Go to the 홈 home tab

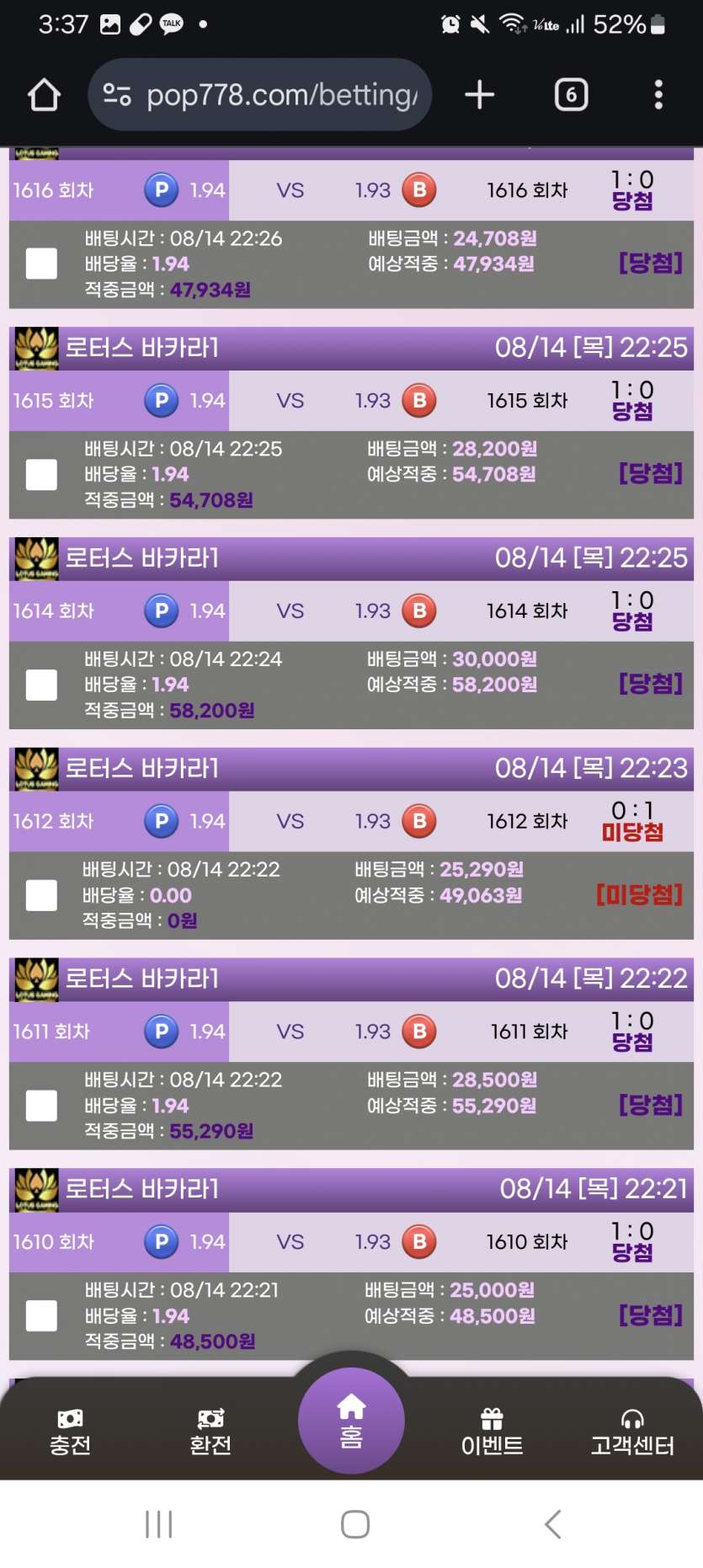point(351,1421)
